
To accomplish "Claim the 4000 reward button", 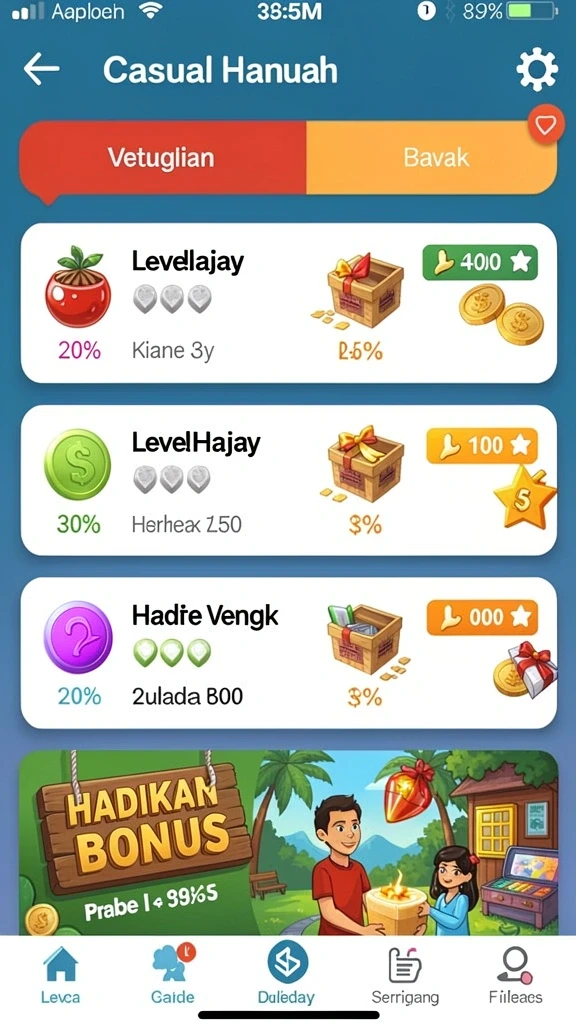I will (480, 263).
